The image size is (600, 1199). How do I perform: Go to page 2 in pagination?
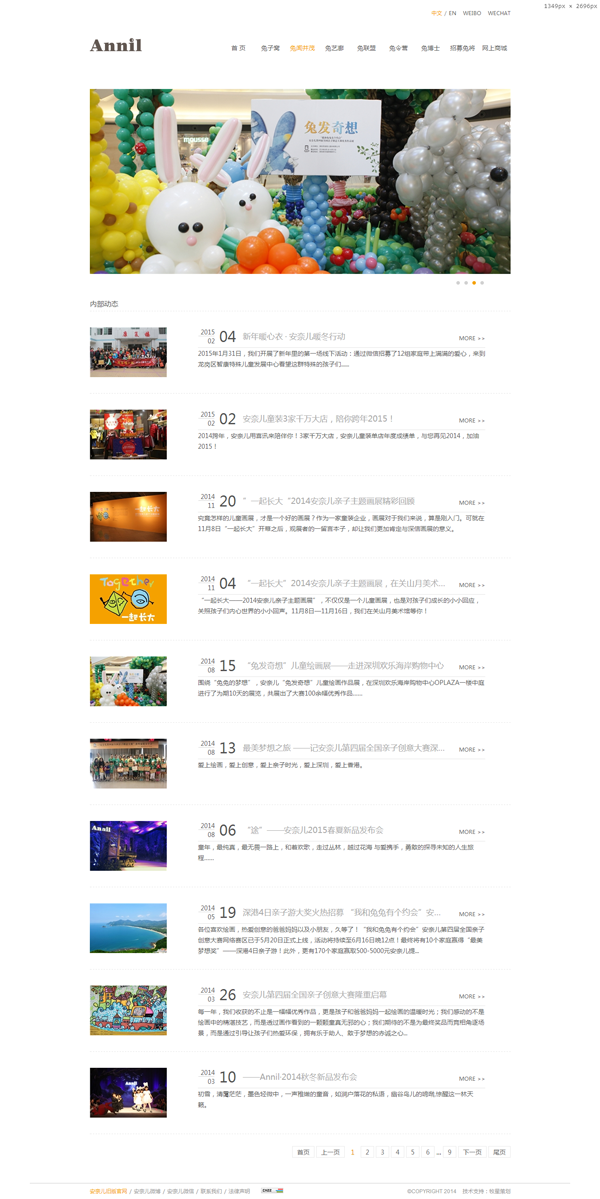367,1152
